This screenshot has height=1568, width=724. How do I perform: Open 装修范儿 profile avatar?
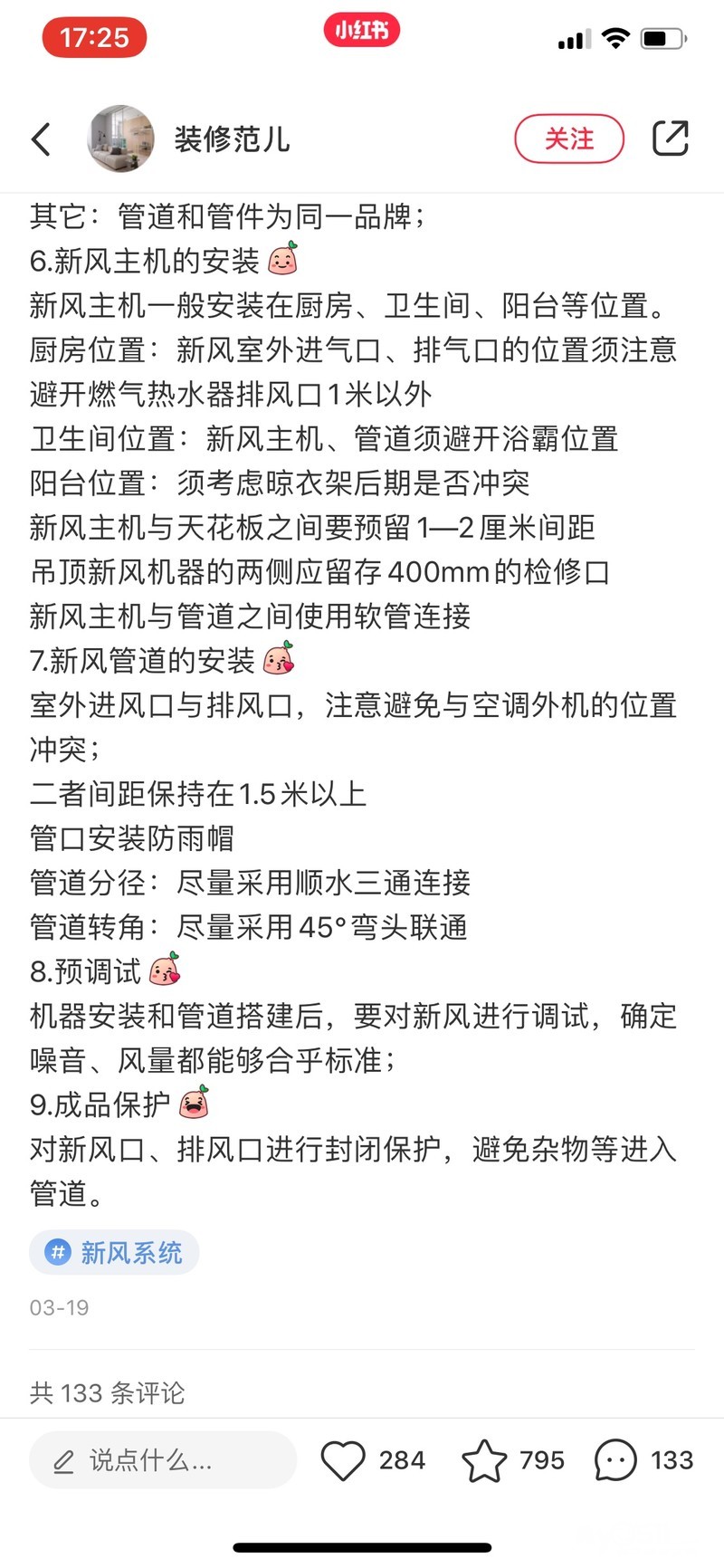120,139
